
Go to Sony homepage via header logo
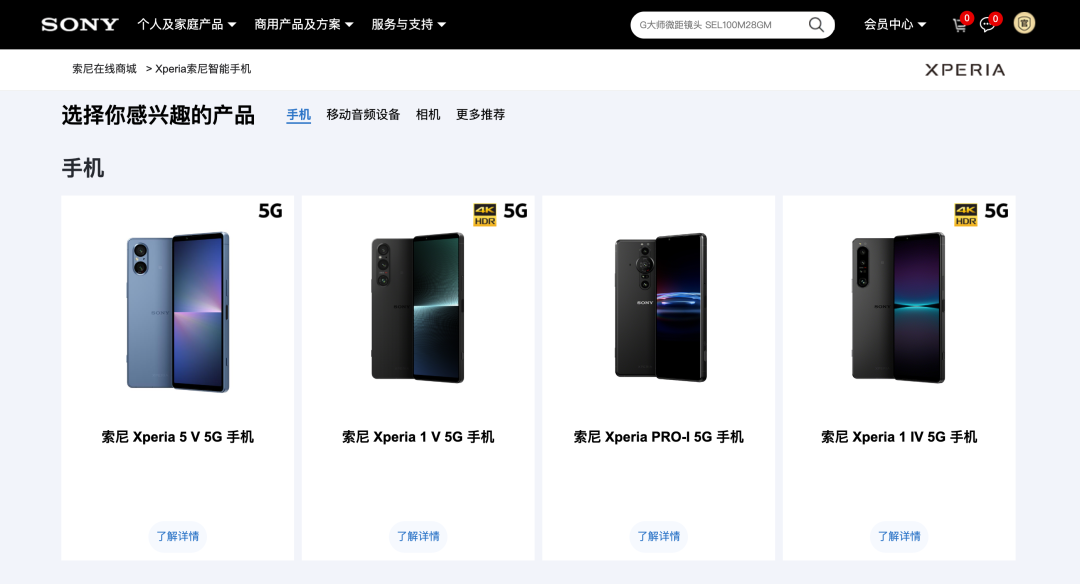click(80, 24)
